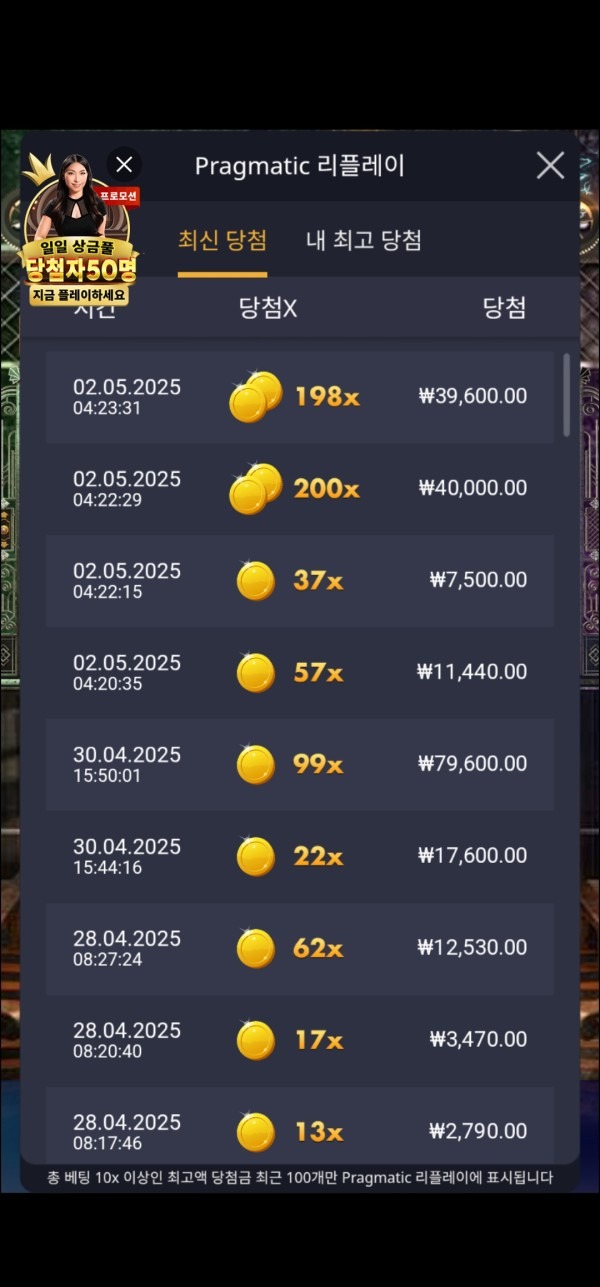Switch to the 내 최고 당첨 tab
Viewport: 600px width, 1287px height.
pyautogui.click(x=363, y=241)
